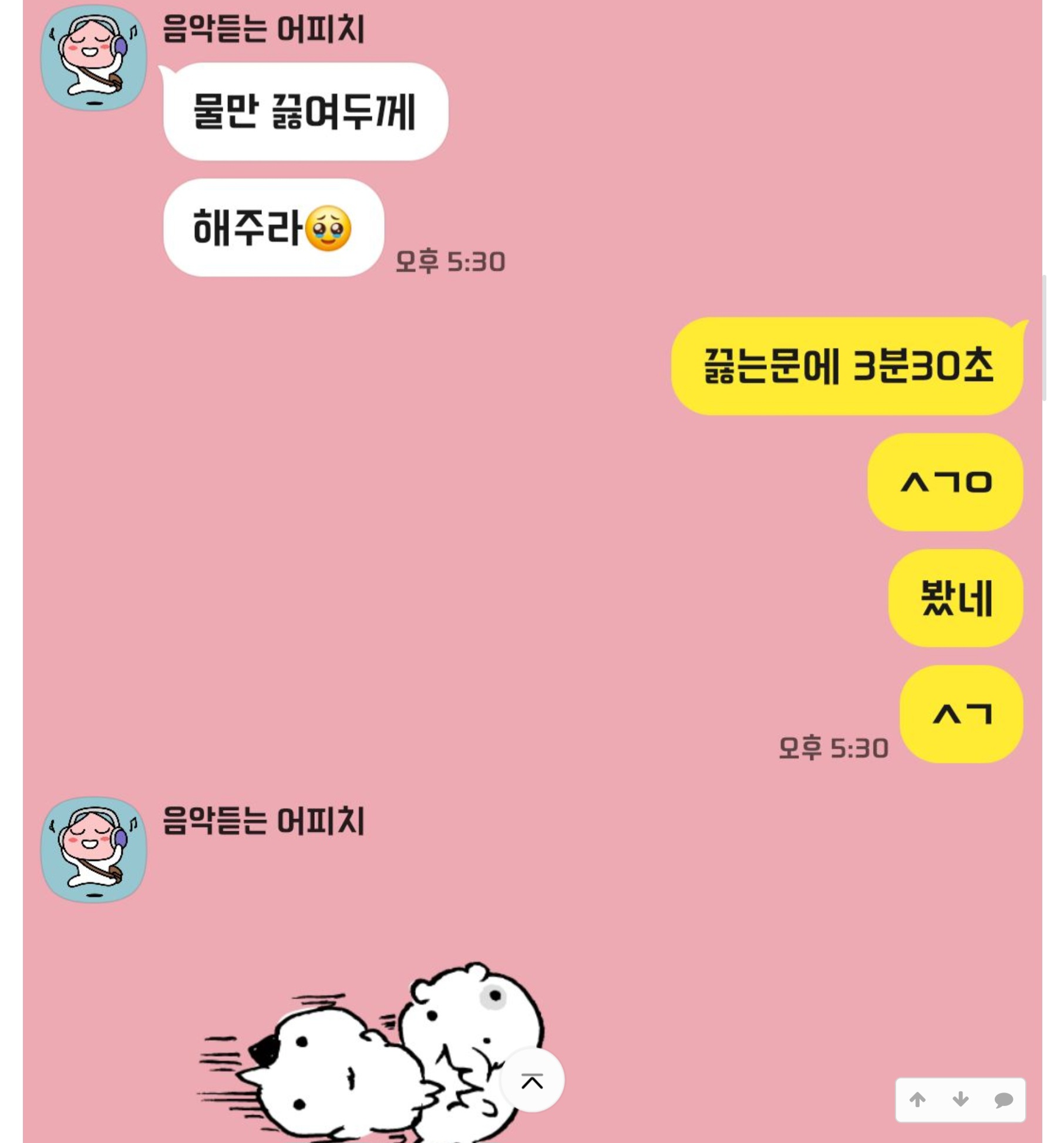Open comments via the speech bubble icon
Viewport: 1064px width, 1143px height.
point(1004,1100)
